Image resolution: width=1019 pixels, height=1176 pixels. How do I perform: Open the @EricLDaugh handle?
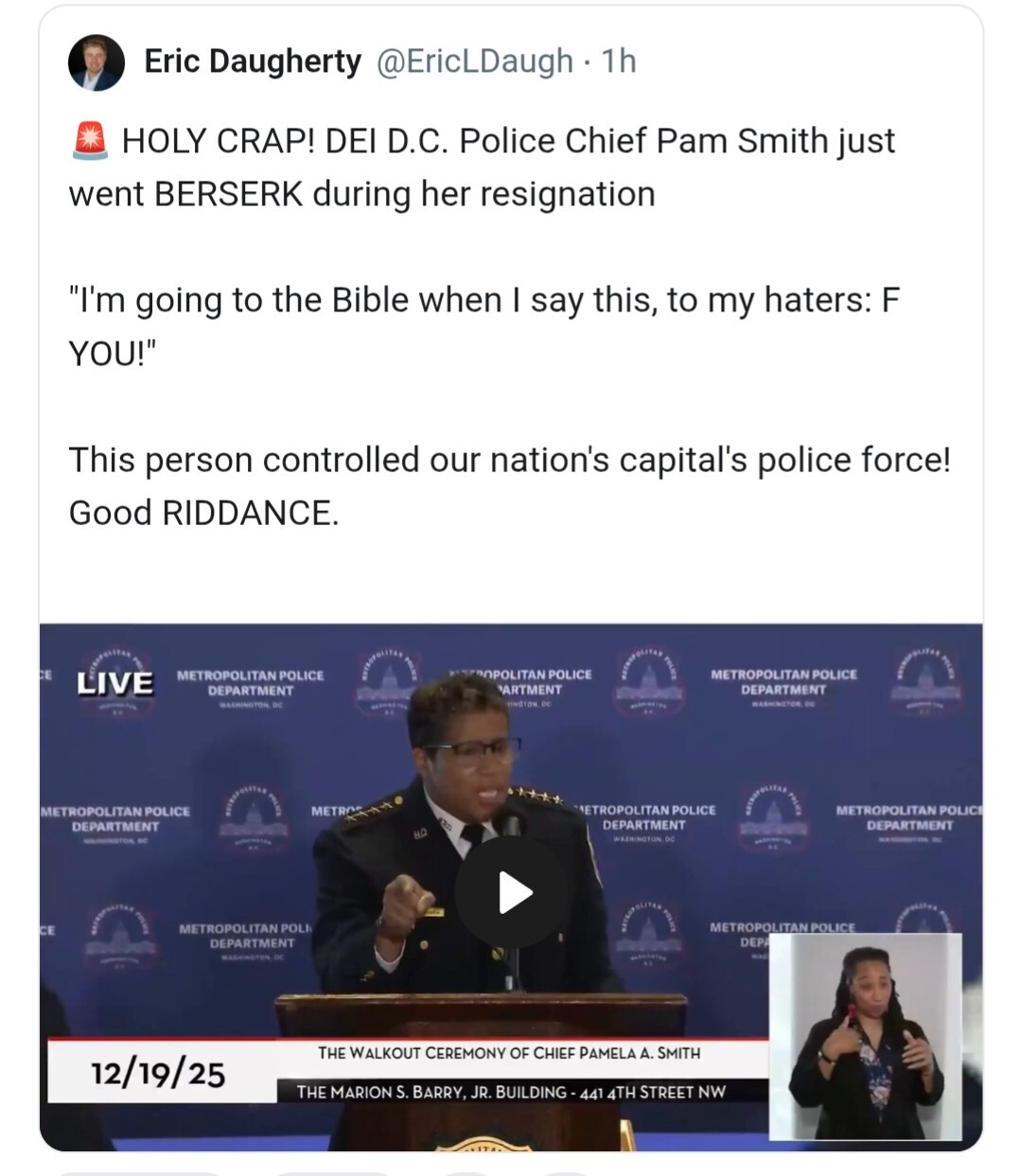pos(474,61)
